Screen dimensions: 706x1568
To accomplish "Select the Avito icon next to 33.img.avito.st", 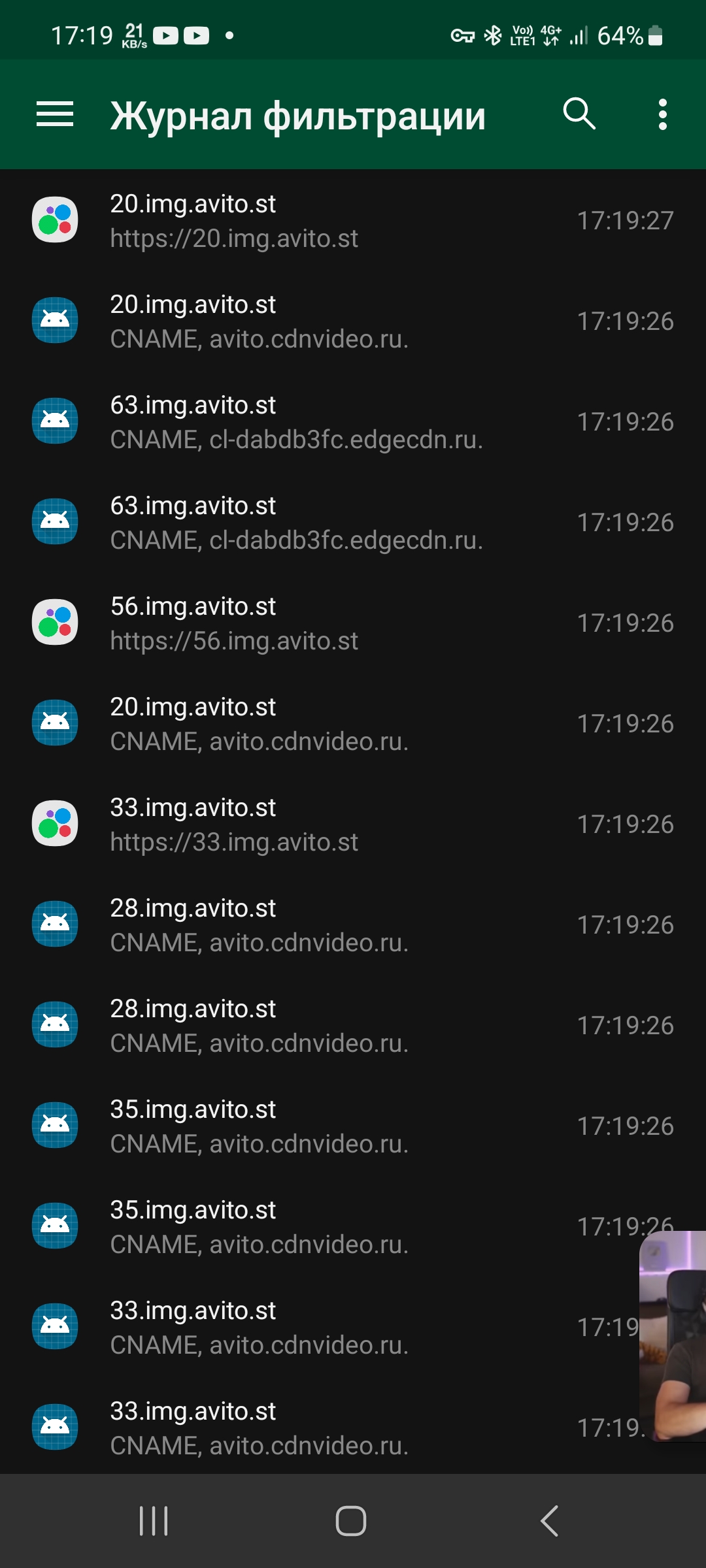I will tap(56, 823).
